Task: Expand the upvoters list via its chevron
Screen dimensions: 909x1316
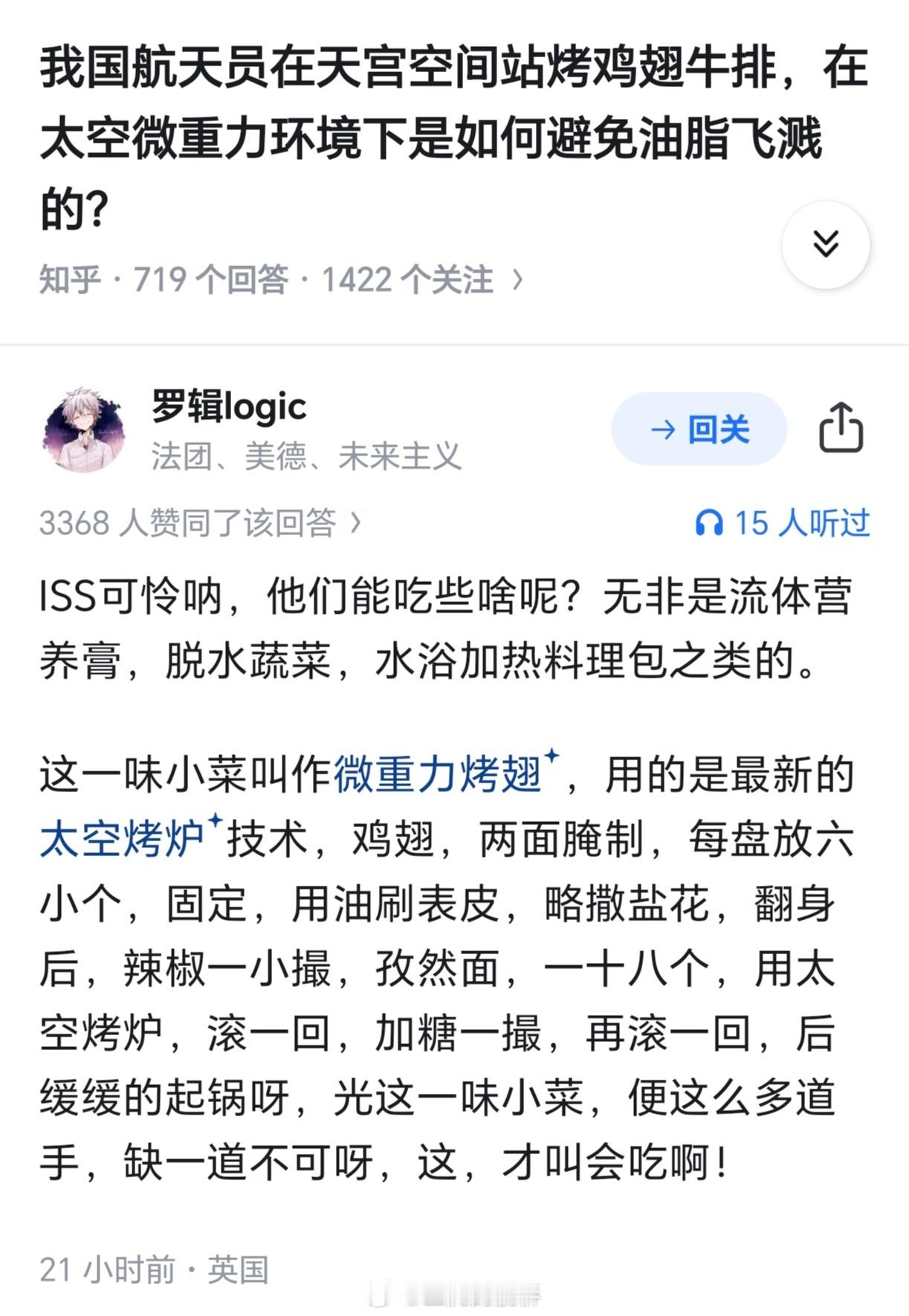Action: (x=355, y=525)
